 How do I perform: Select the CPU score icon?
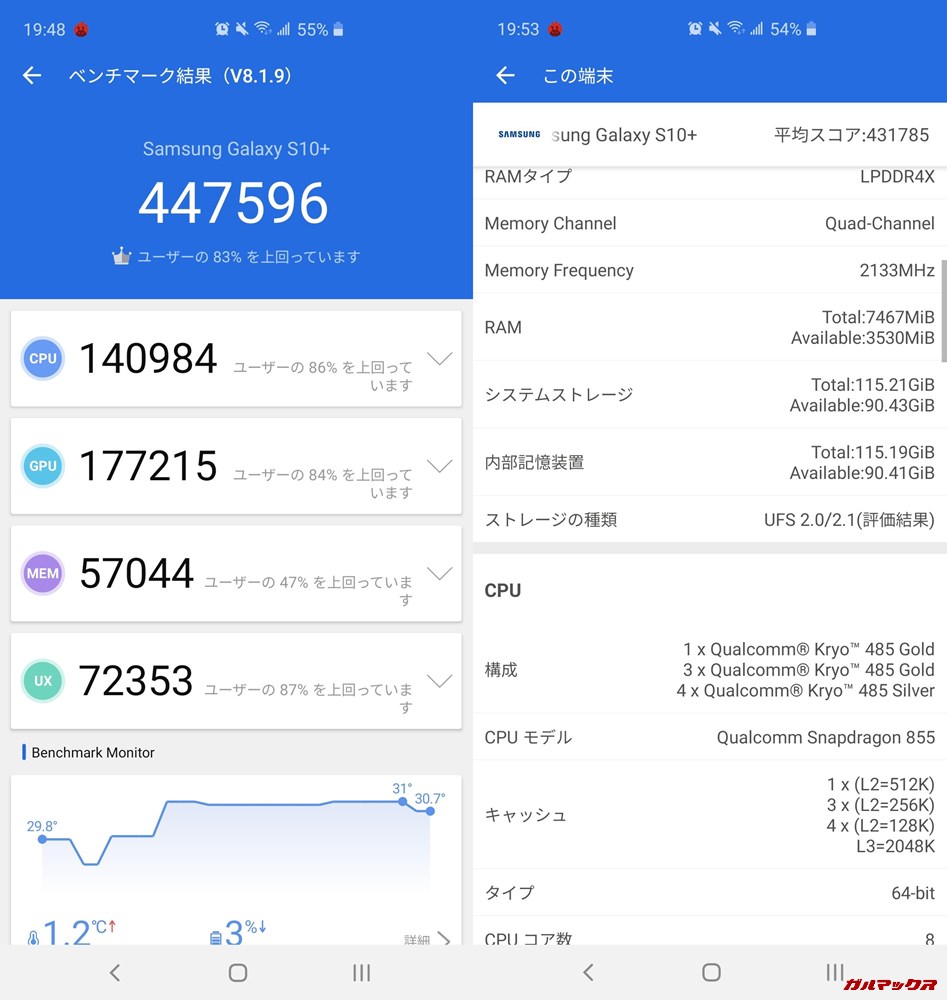click(42, 358)
